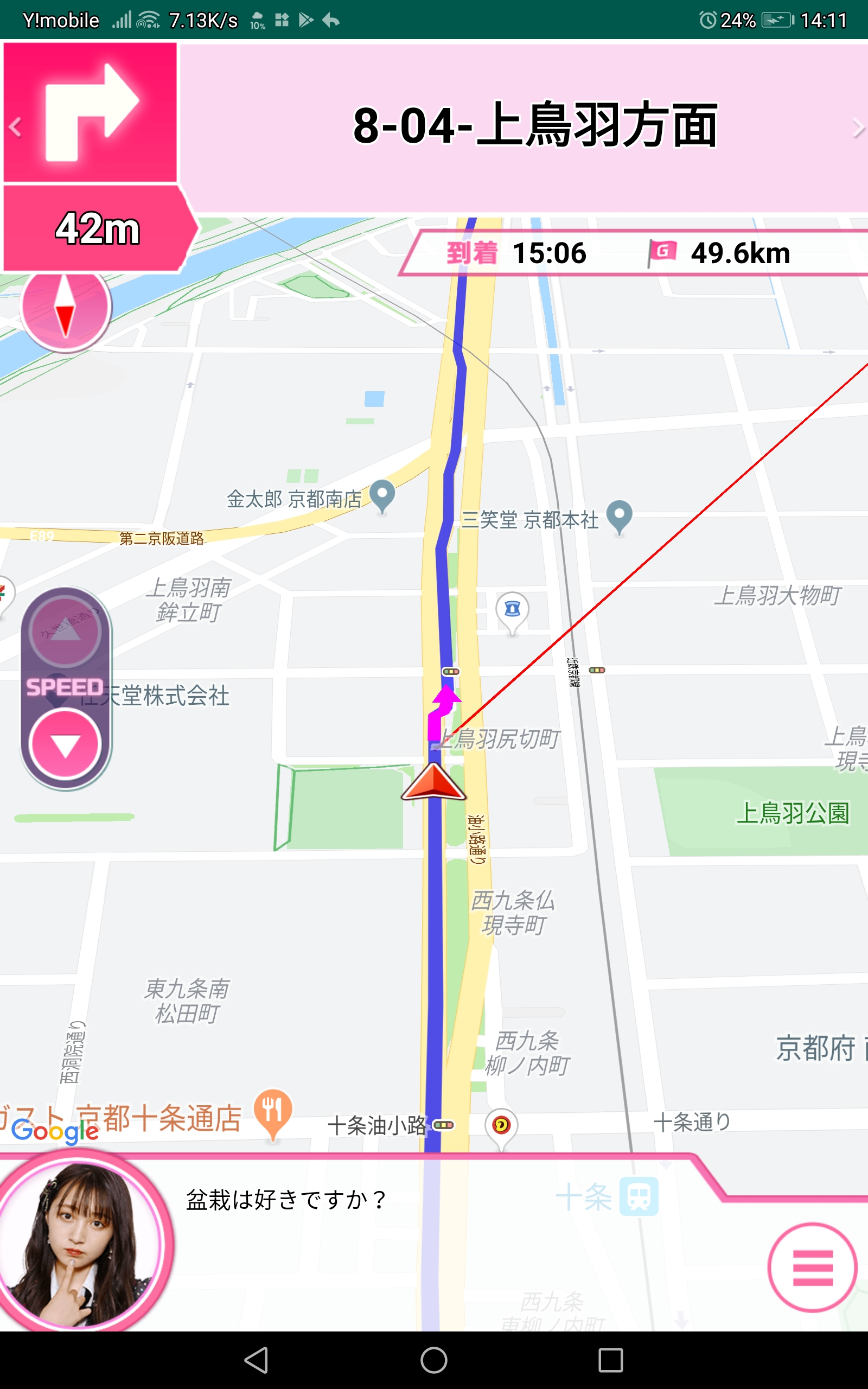
Task: Go back with the system back button
Action: [x=257, y=1360]
